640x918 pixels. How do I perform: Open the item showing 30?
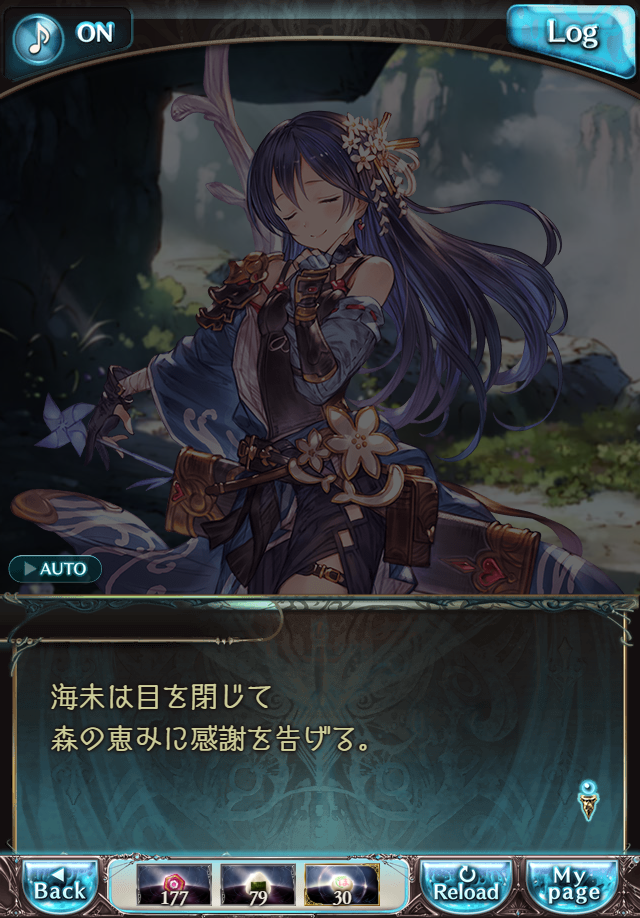click(x=341, y=885)
